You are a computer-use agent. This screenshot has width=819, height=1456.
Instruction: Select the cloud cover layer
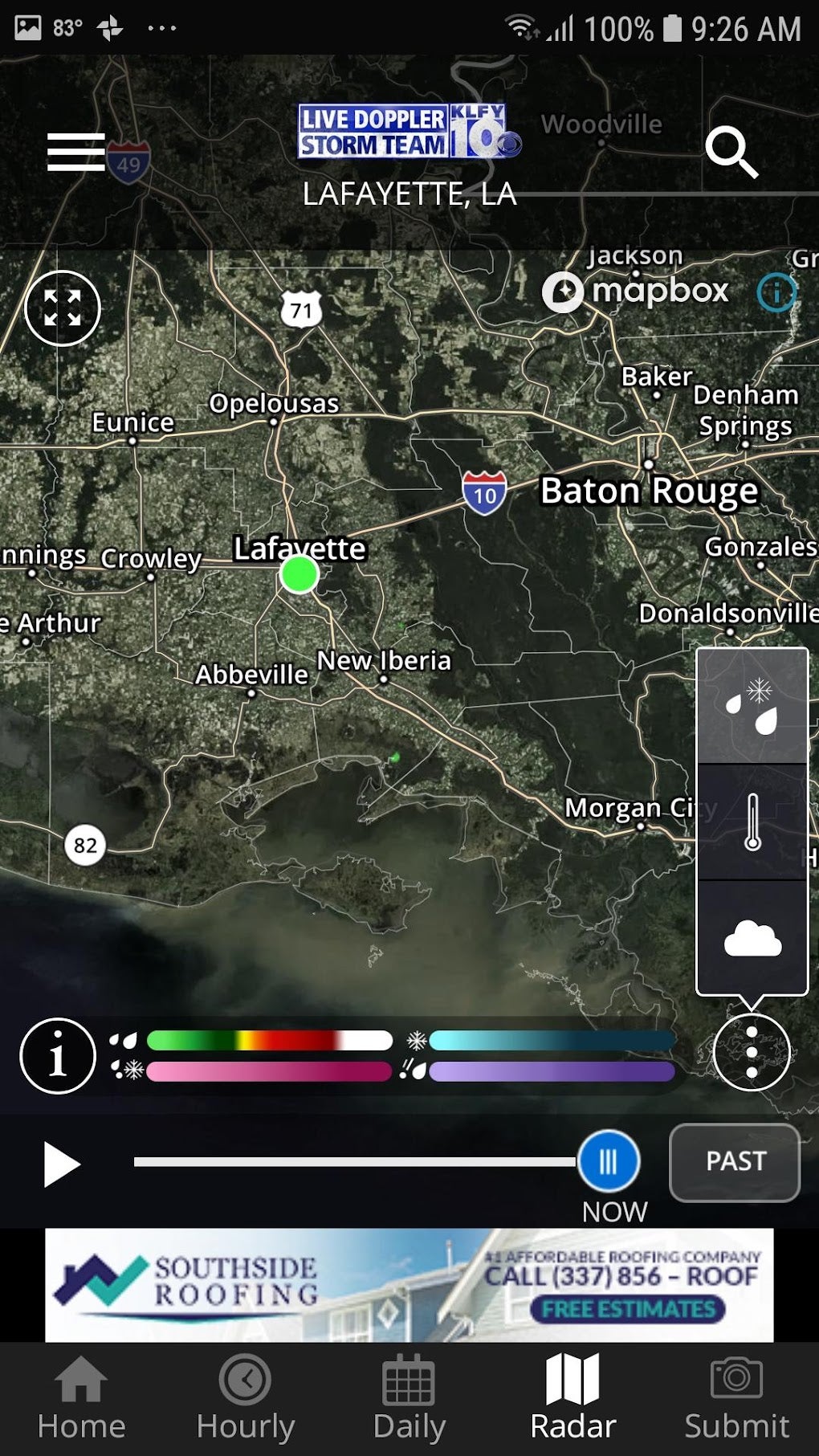[x=752, y=938]
